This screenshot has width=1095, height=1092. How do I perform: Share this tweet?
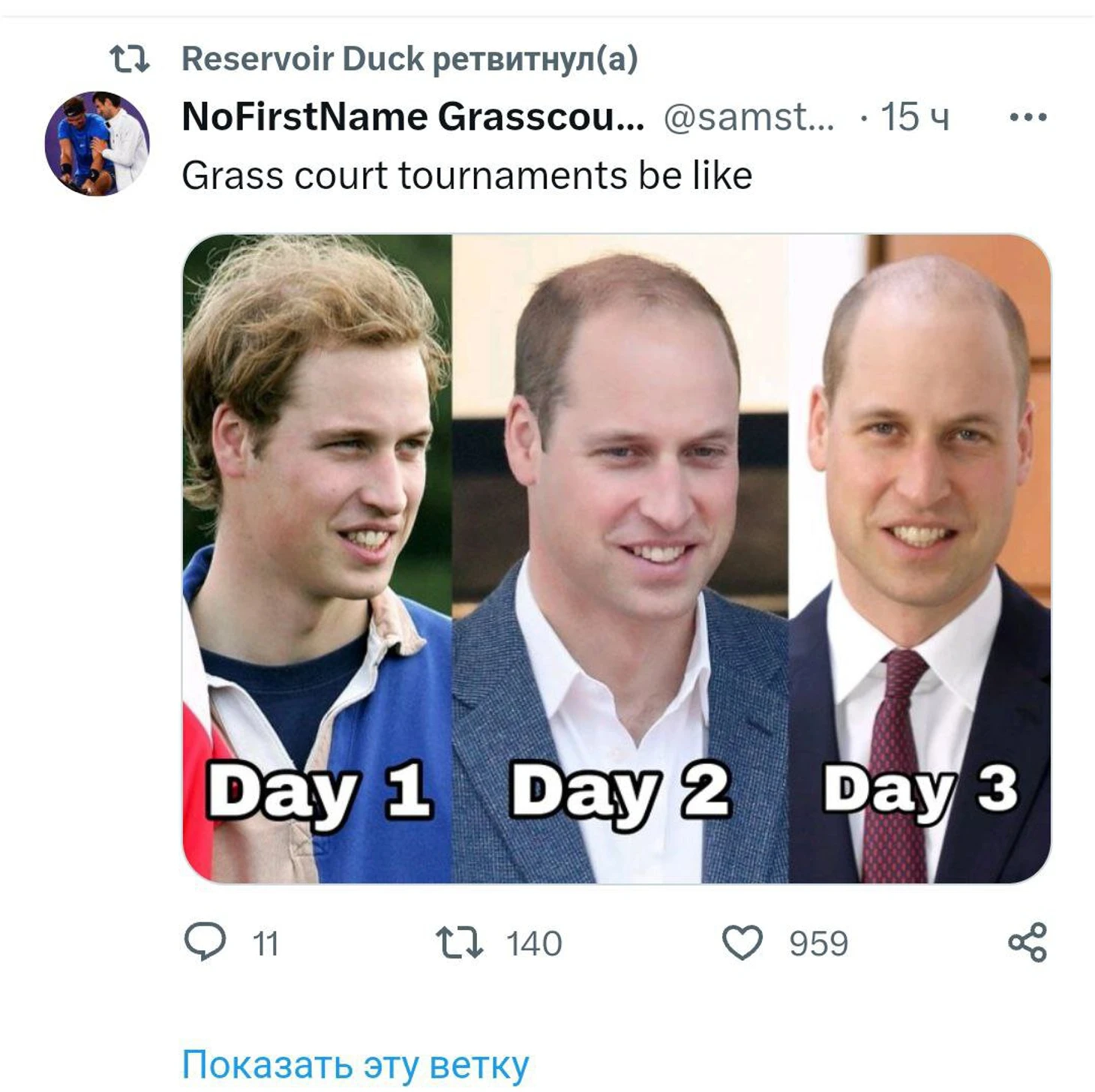pyautogui.click(x=1027, y=943)
